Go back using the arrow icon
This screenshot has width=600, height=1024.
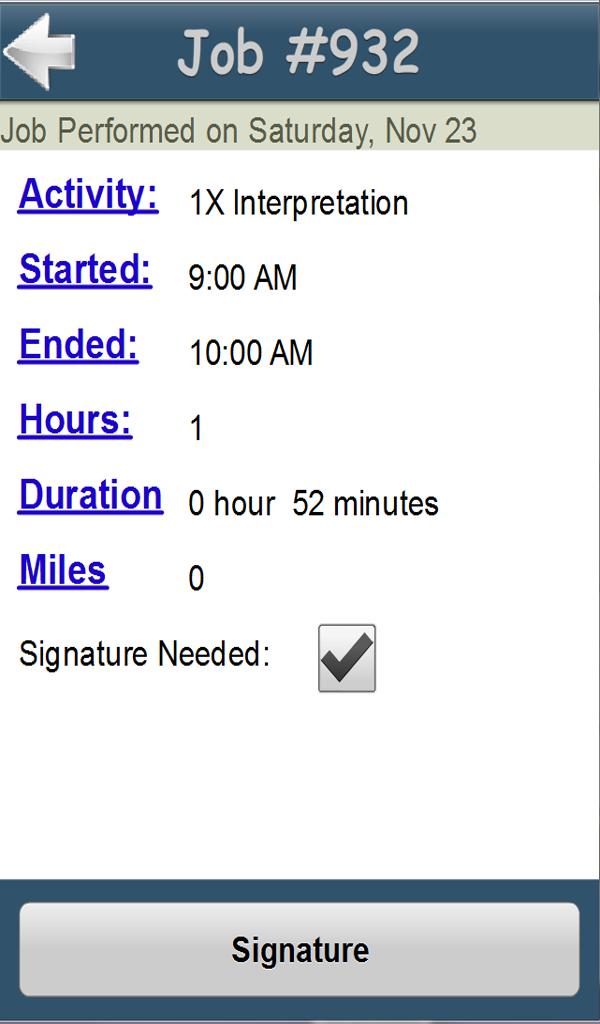click(x=40, y=50)
